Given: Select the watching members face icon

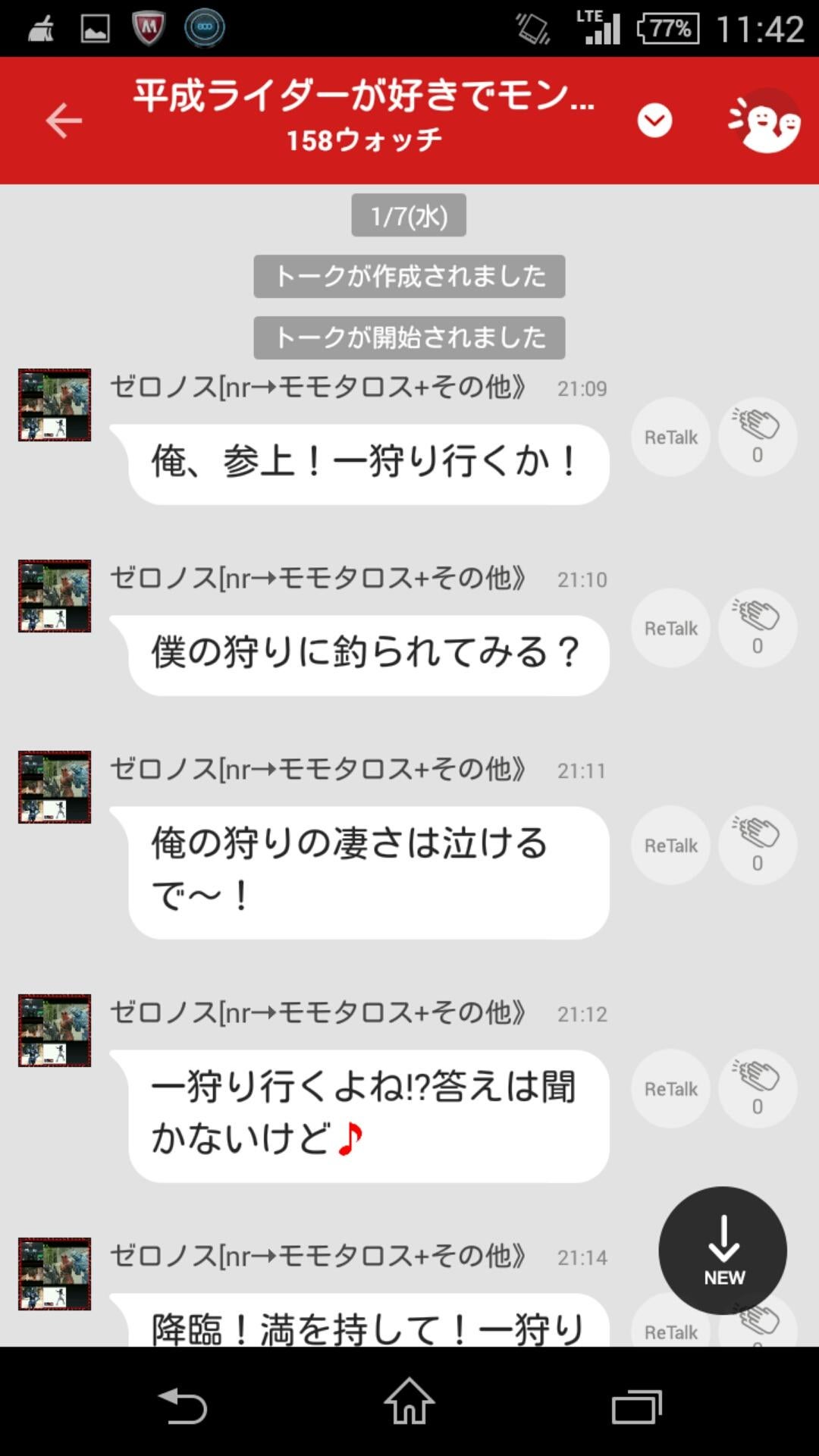Looking at the screenshot, I should click(764, 120).
